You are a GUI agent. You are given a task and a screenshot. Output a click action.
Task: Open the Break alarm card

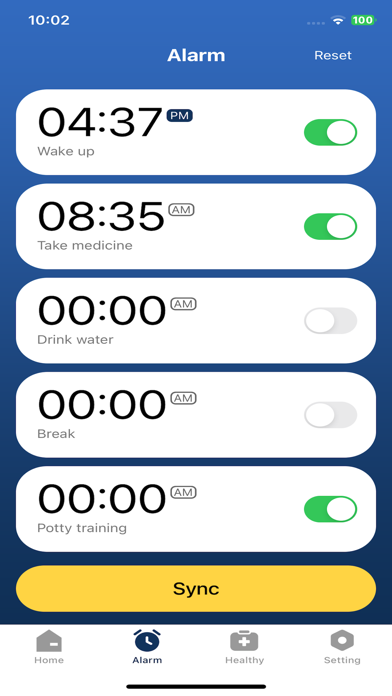pos(196,415)
